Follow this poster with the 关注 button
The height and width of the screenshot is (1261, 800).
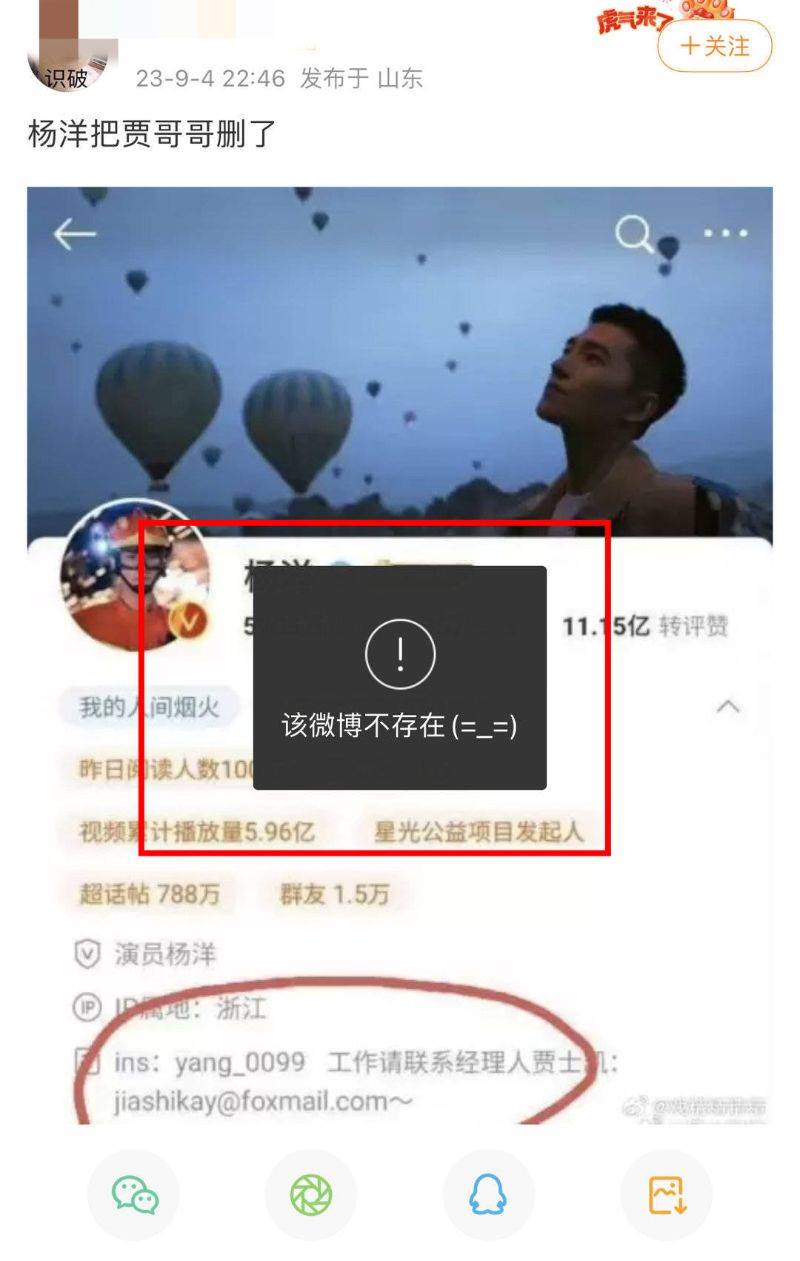(x=714, y=46)
